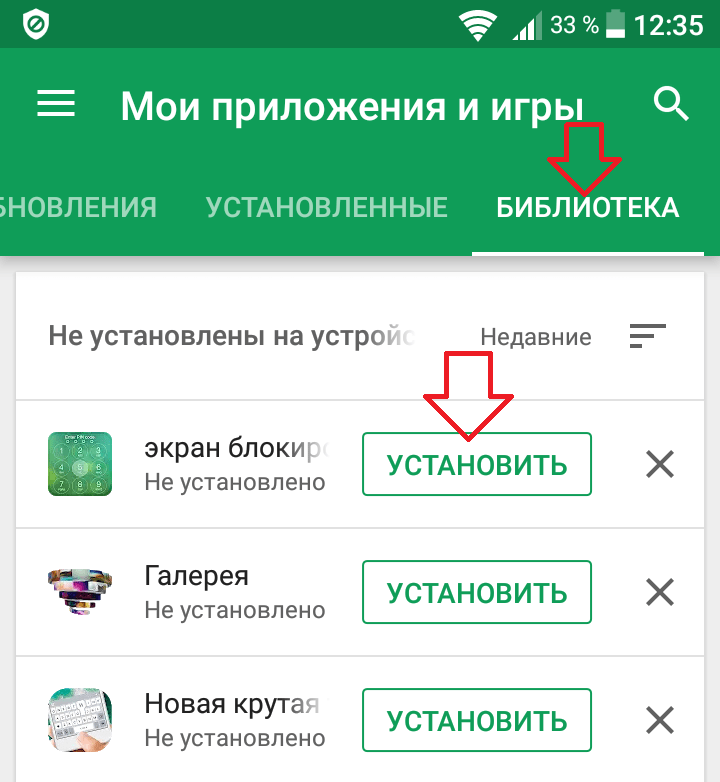Open the hamburger navigation menu
Screen dimensions: 720x782
pos(57,104)
